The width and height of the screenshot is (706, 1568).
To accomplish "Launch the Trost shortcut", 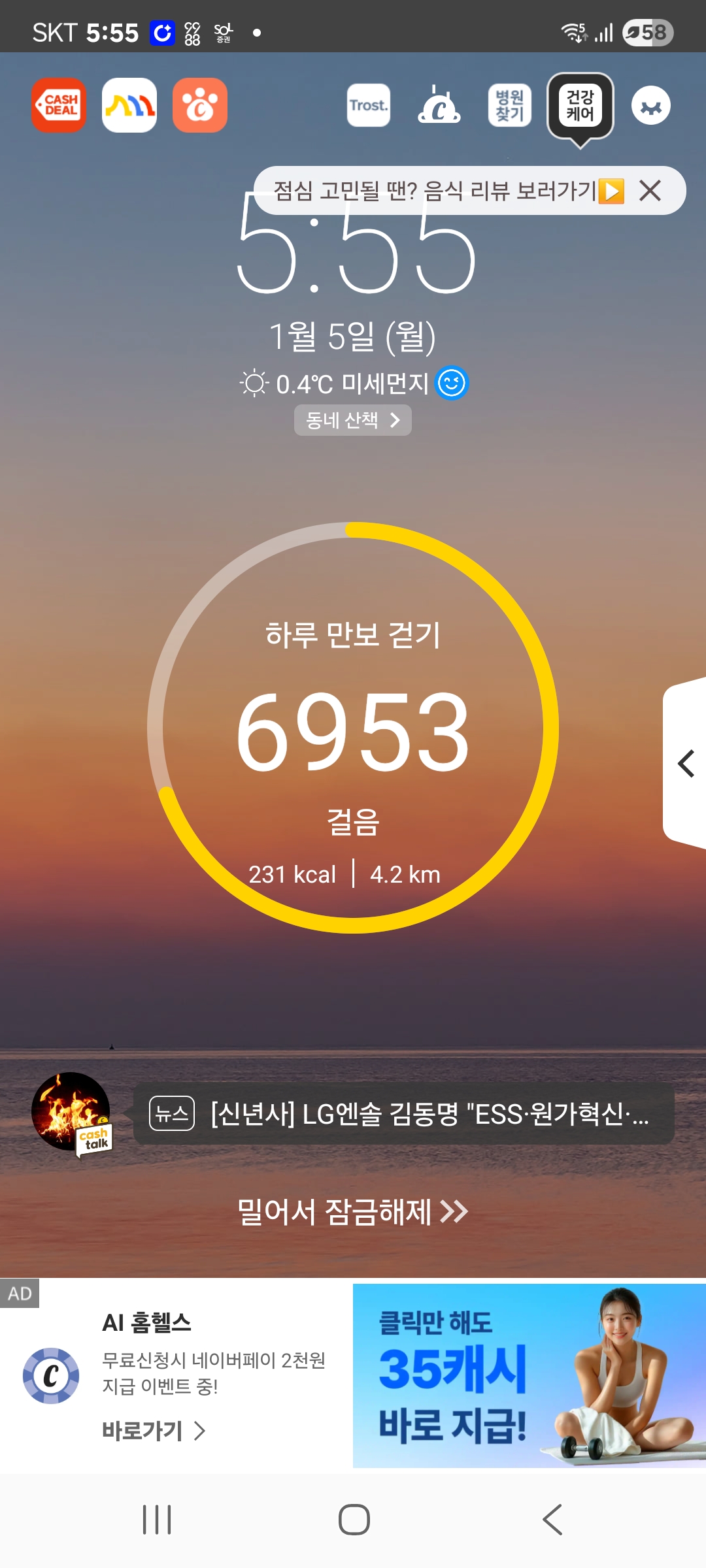I will pyautogui.click(x=369, y=105).
